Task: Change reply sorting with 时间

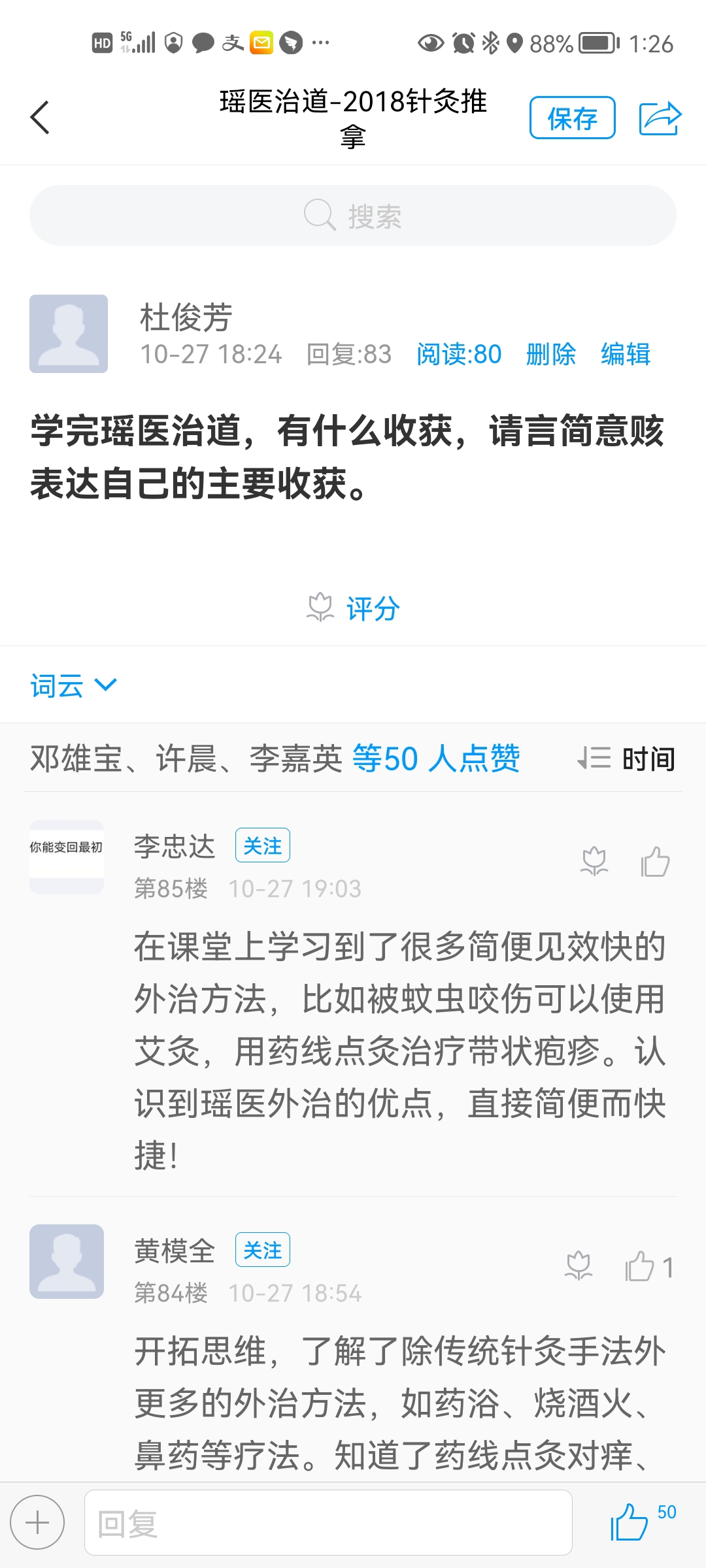Action: [x=628, y=759]
